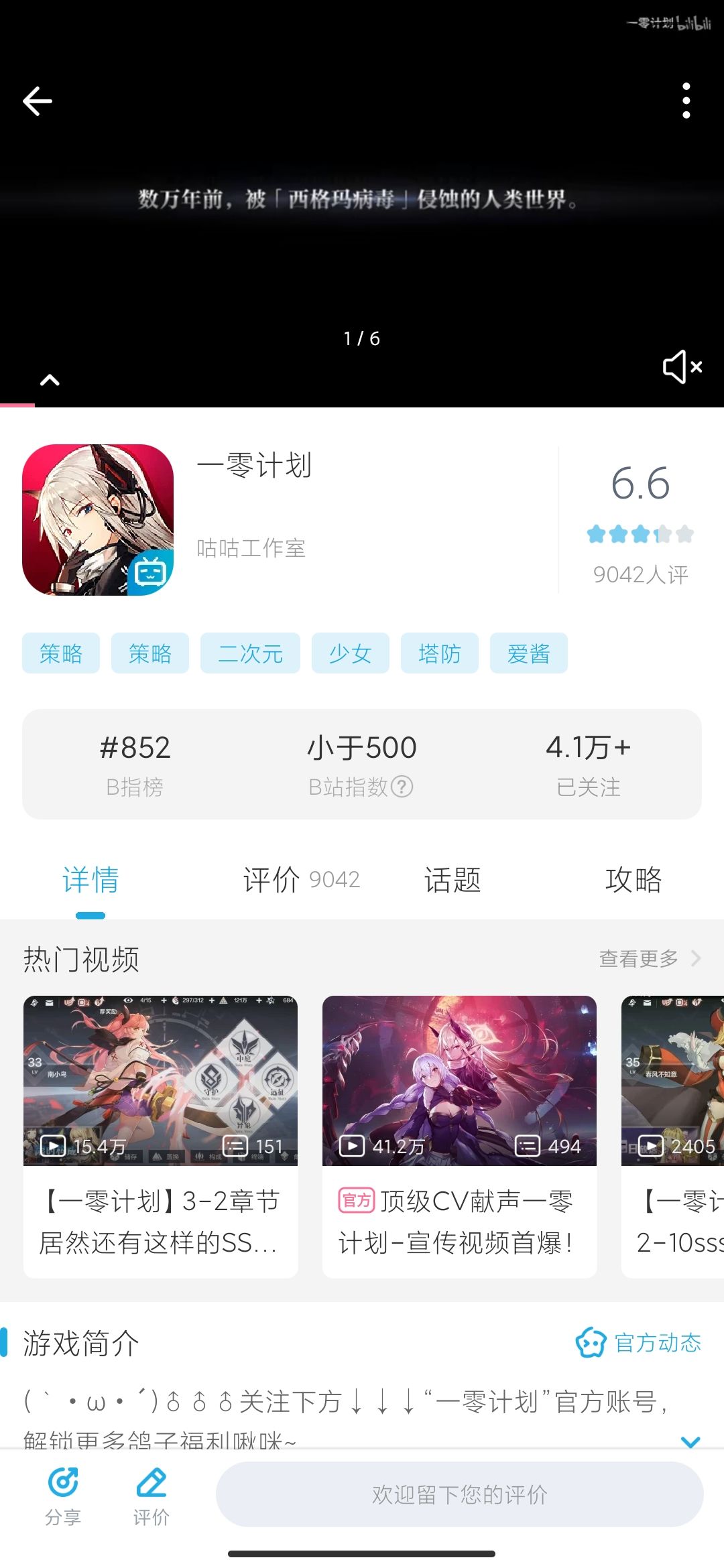
Task: Expand the 游戏简介 description
Action: [x=690, y=1441]
